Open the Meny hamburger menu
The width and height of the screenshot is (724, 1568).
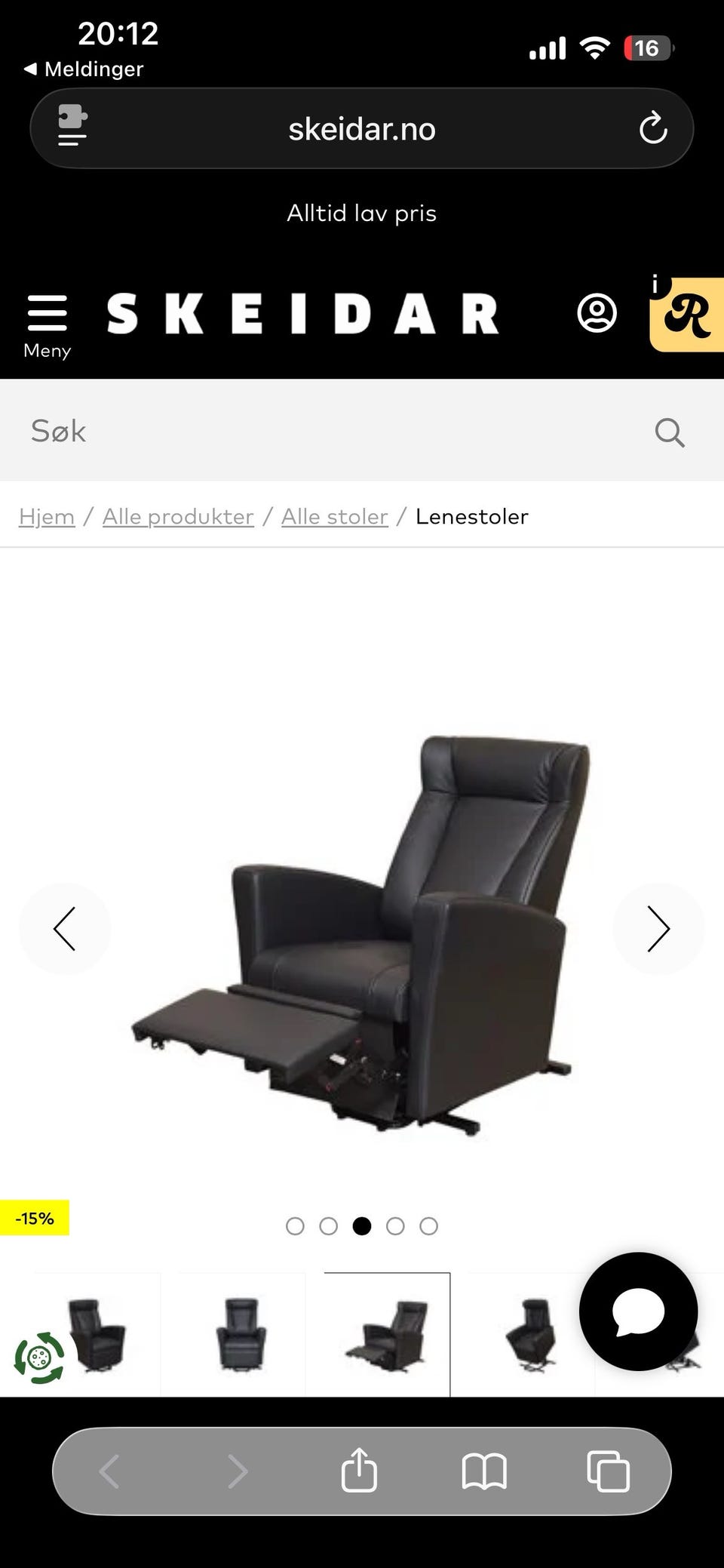pyautogui.click(x=47, y=317)
